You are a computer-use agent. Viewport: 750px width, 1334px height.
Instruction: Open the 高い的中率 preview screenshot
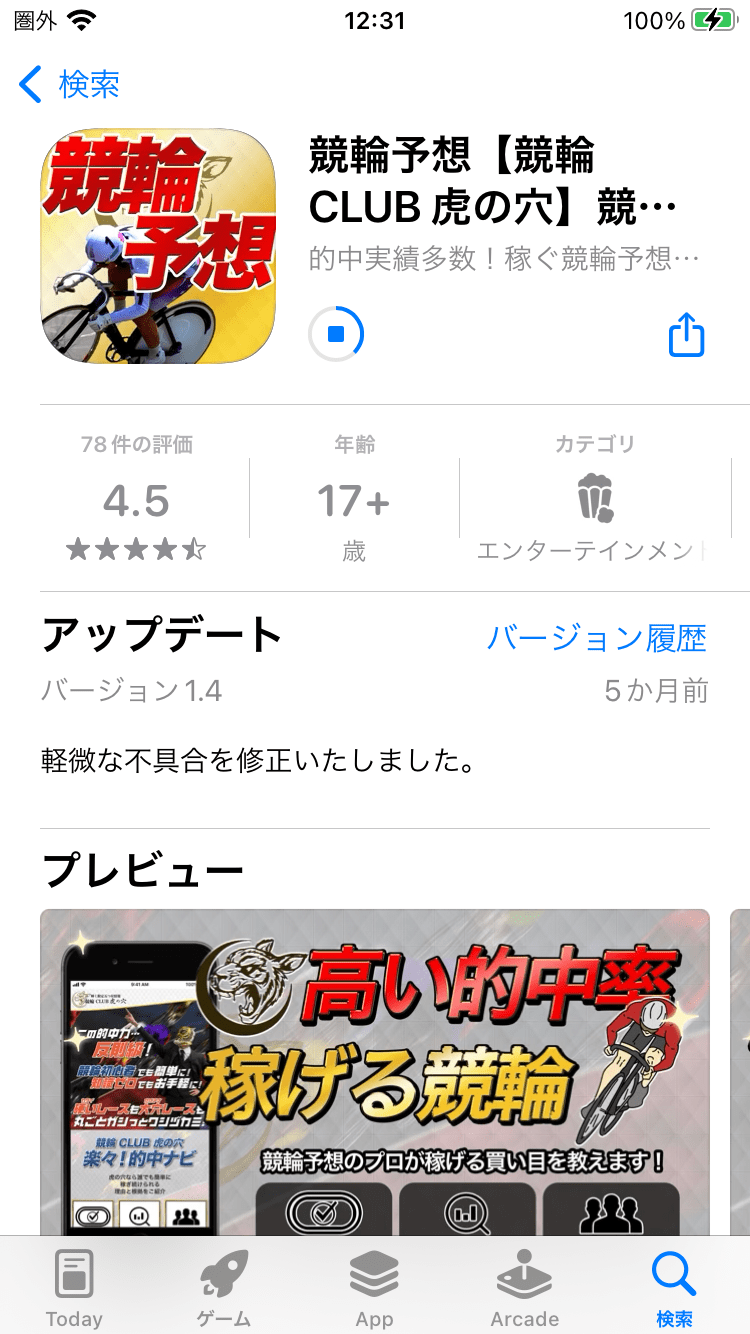click(x=375, y=1070)
